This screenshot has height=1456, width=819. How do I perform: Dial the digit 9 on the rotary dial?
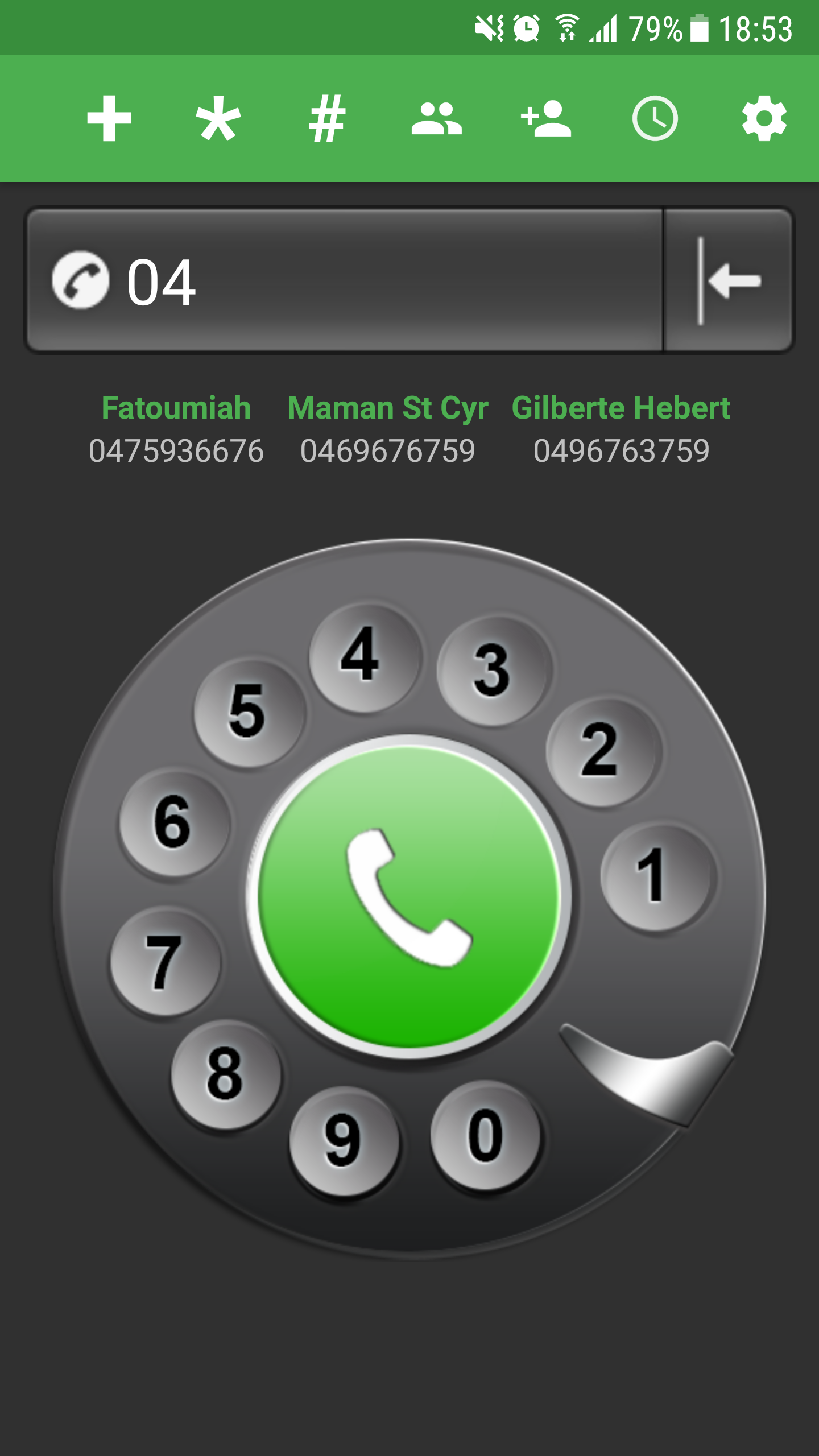point(341,1143)
